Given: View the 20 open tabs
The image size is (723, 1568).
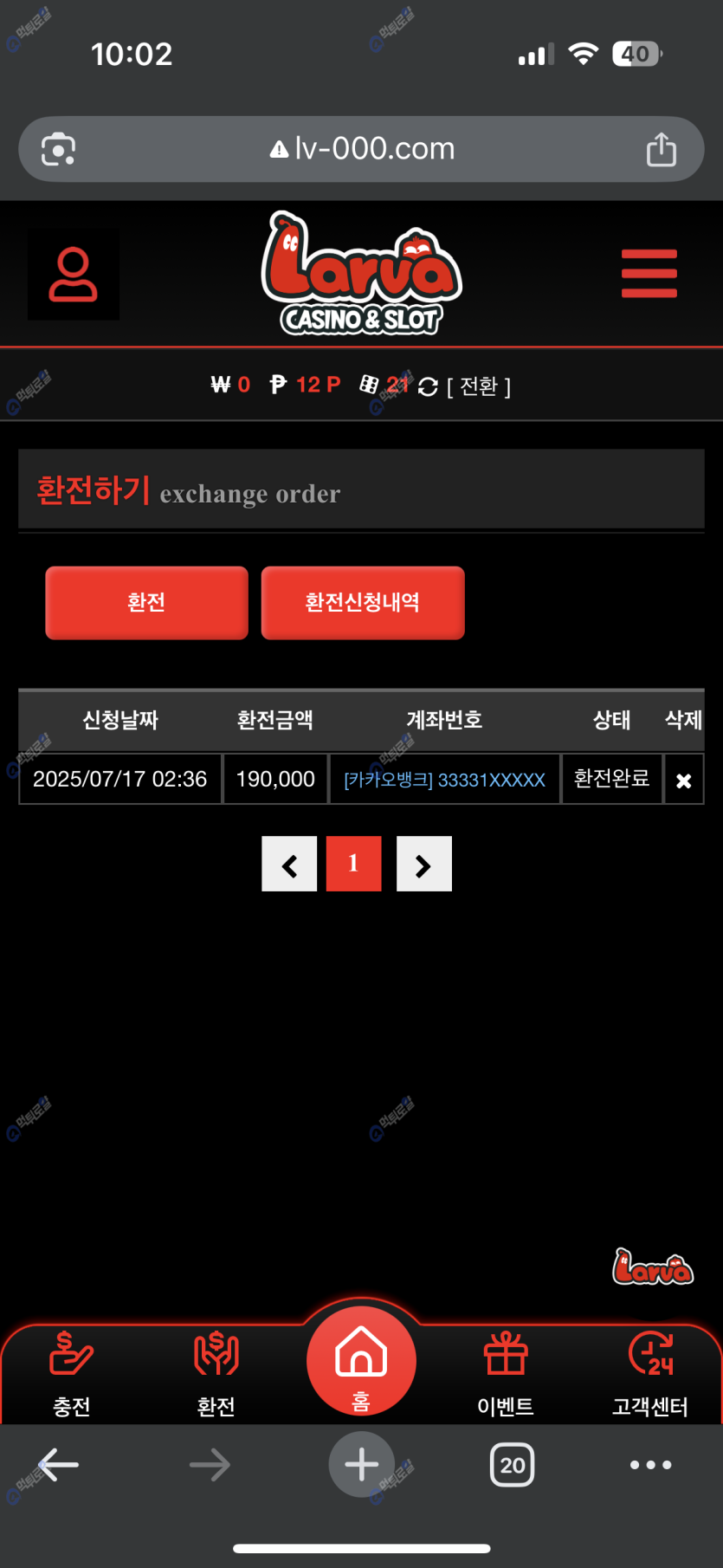Looking at the screenshot, I should click(x=512, y=1466).
